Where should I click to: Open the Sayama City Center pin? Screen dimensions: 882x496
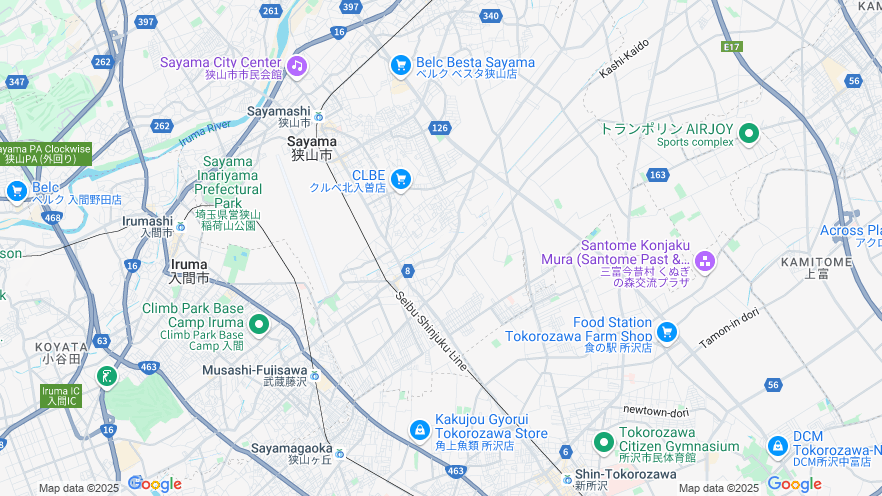[296, 67]
